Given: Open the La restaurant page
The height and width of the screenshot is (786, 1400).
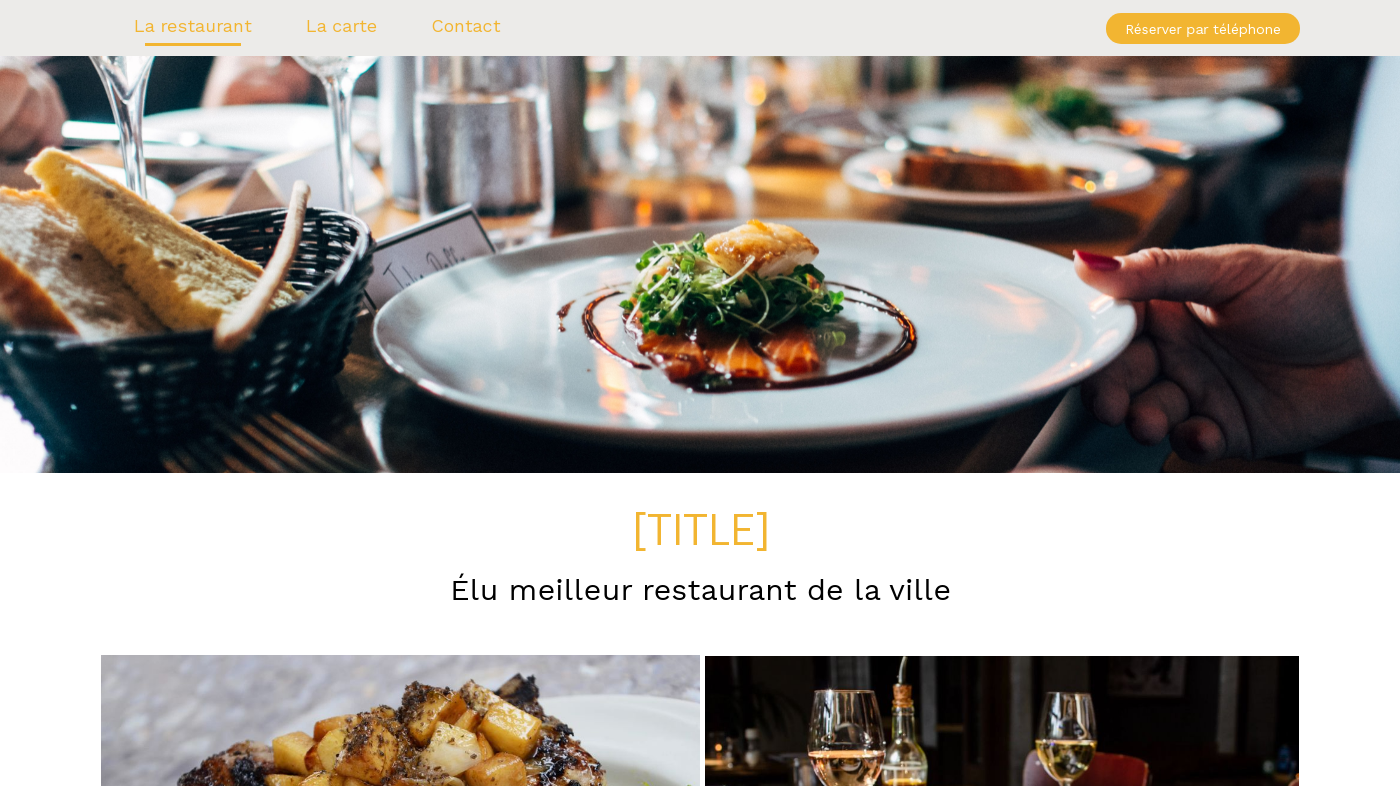Looking at the screenshot, I should (193, 26).
